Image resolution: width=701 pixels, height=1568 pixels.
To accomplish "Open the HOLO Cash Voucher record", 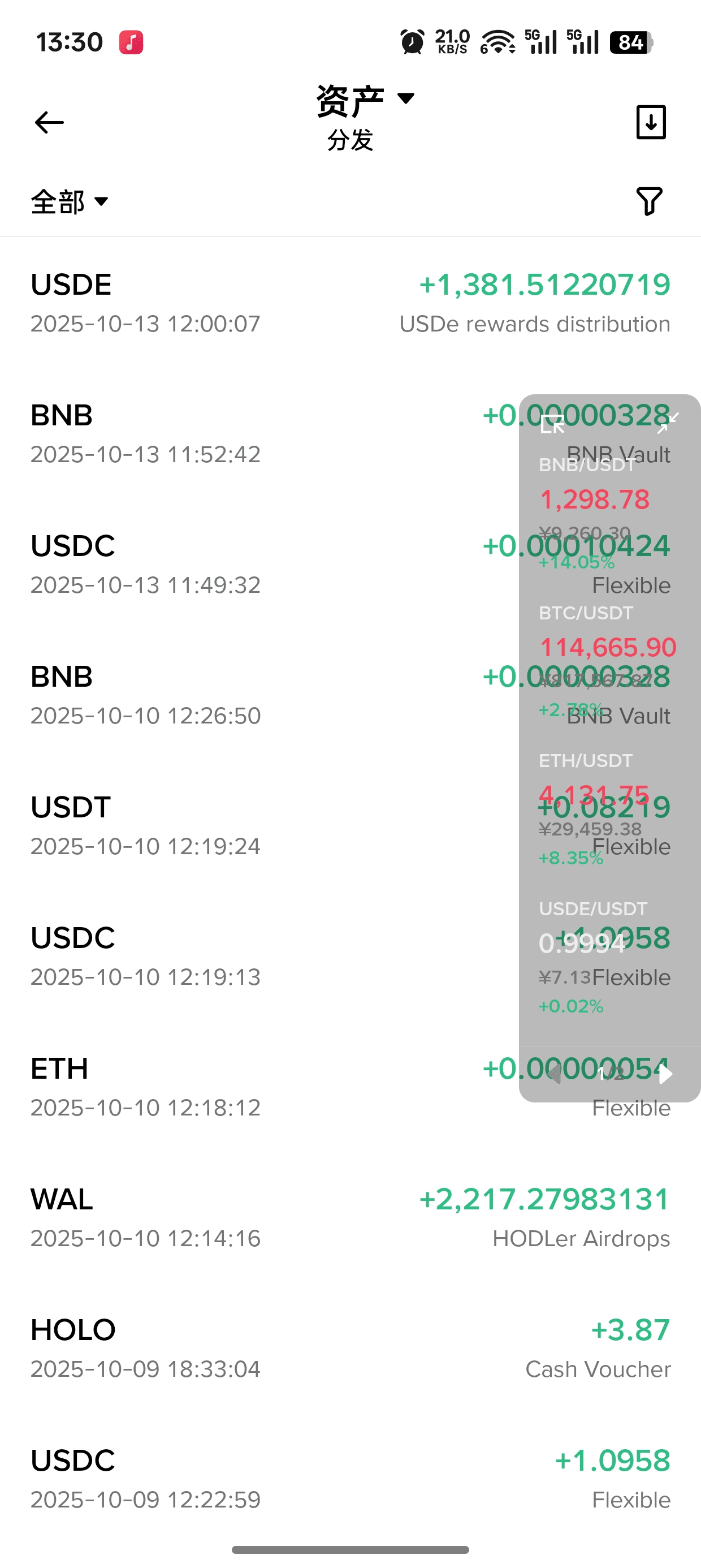I will (350, 1349).
